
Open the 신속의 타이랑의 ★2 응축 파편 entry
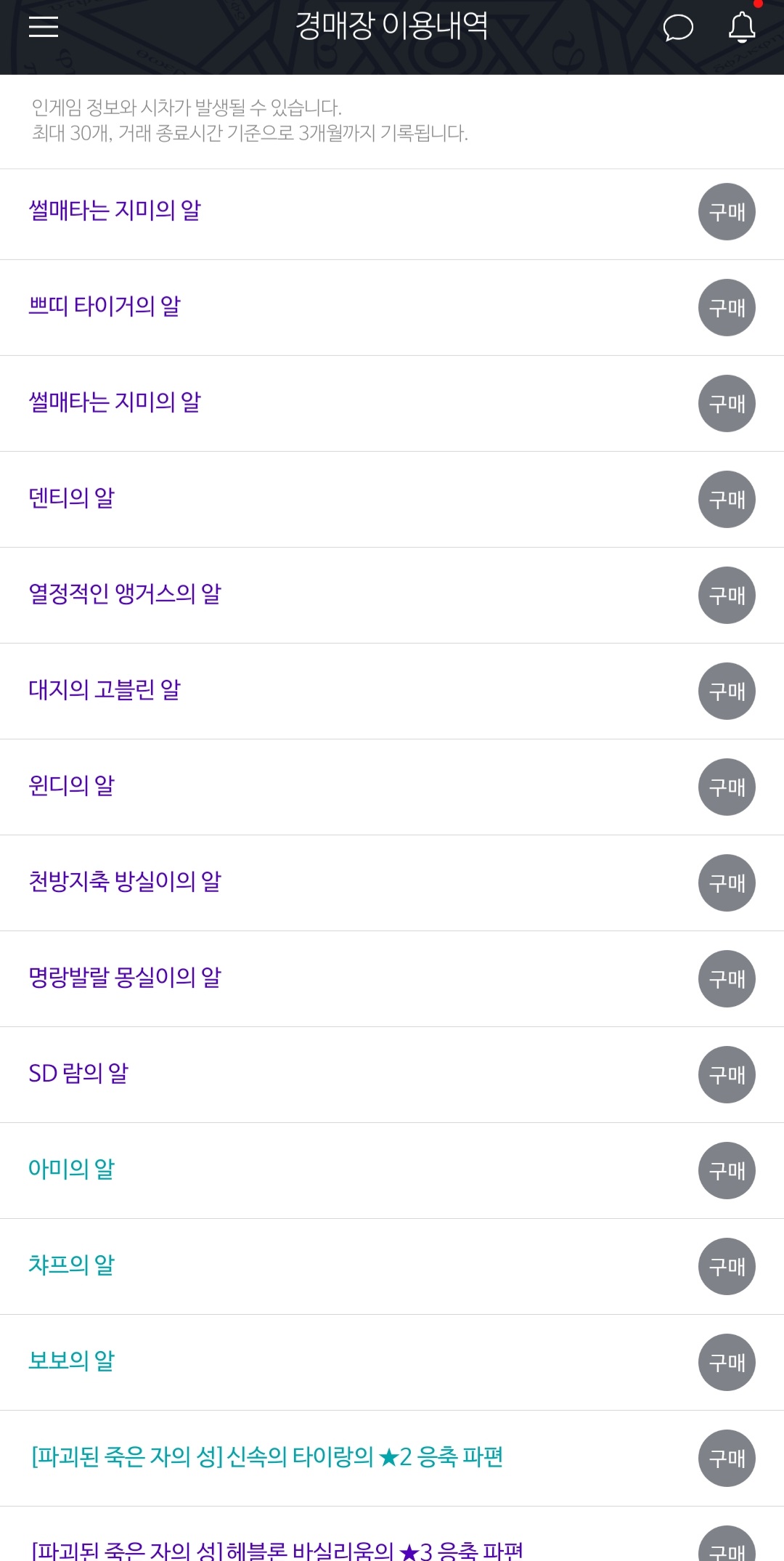(392, 1459)
